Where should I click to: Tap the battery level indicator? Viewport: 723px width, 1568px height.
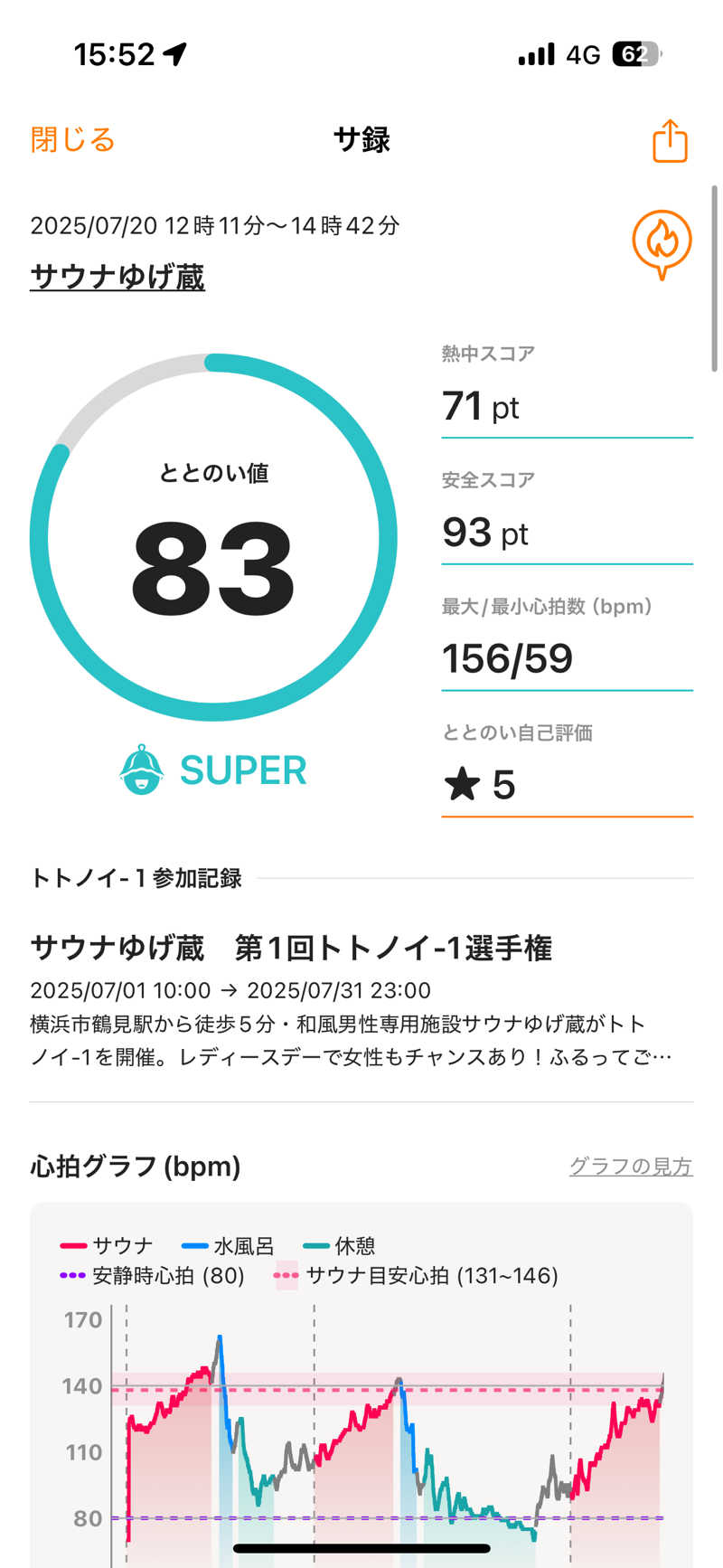click(x=639, y=54)
